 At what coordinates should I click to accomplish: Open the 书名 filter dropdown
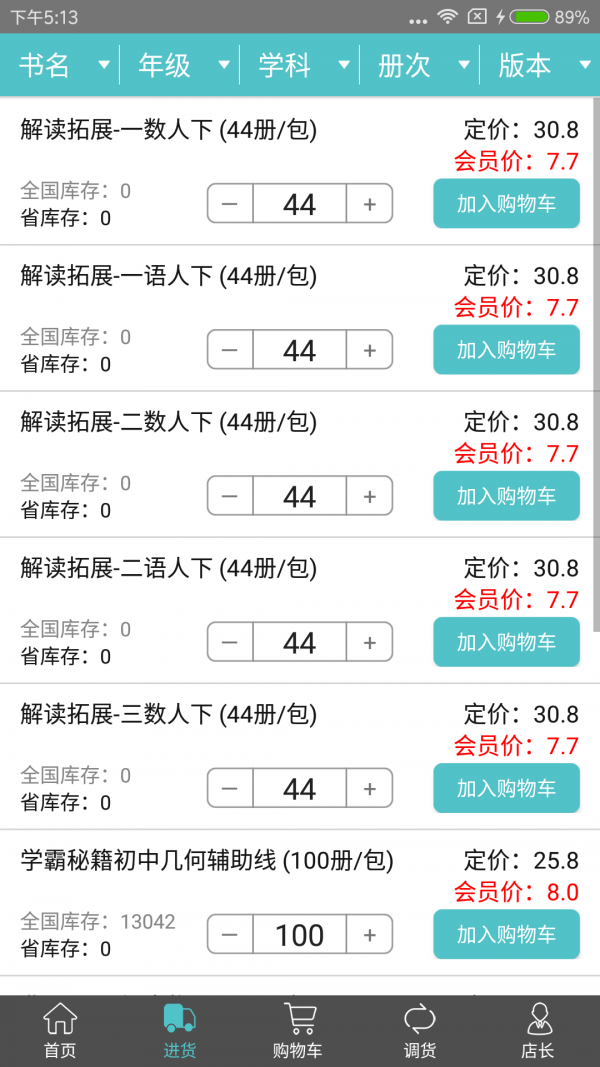coord(62,66)
